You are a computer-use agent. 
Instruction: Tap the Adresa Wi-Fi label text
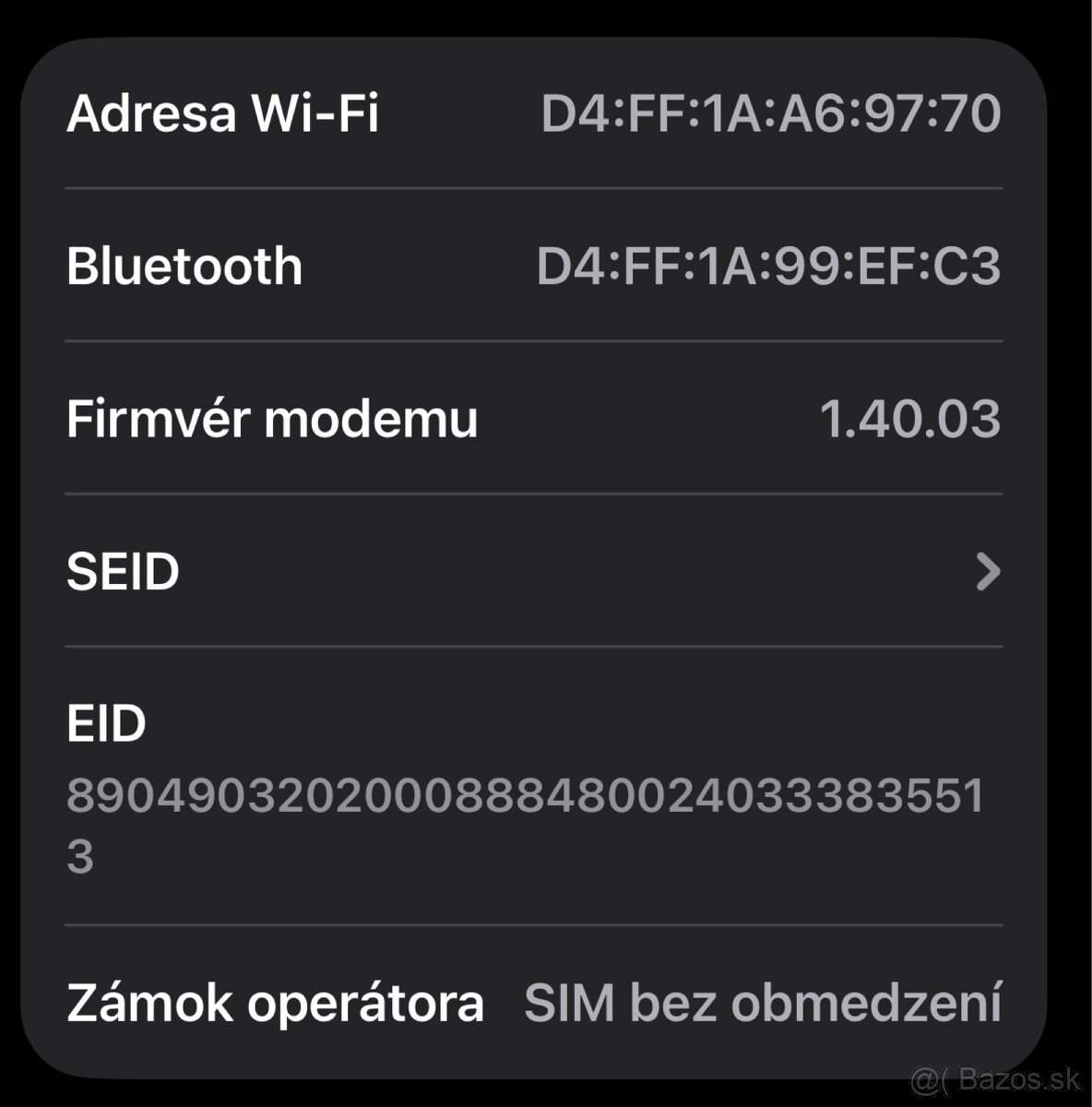tap(225, 113)
